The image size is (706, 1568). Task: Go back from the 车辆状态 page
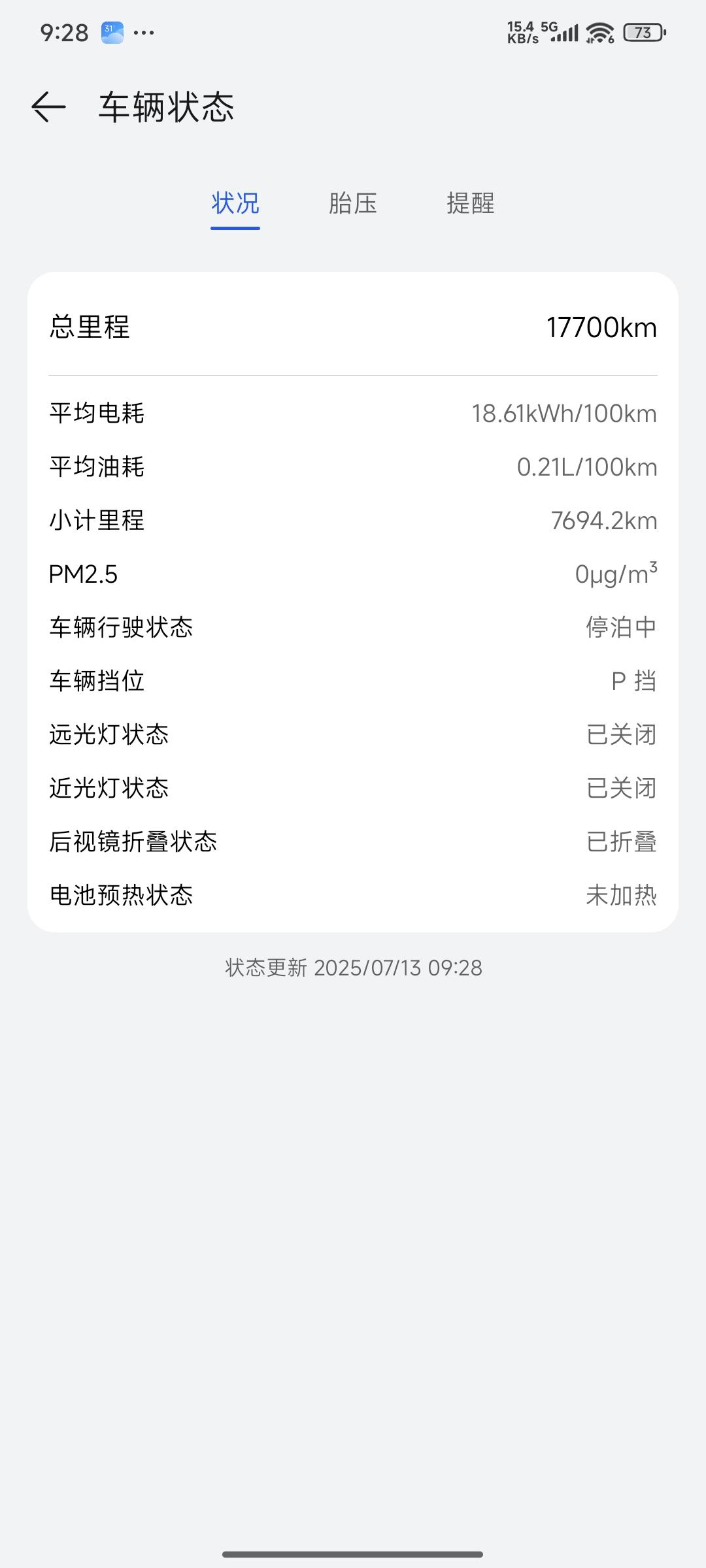coord(49,106)
